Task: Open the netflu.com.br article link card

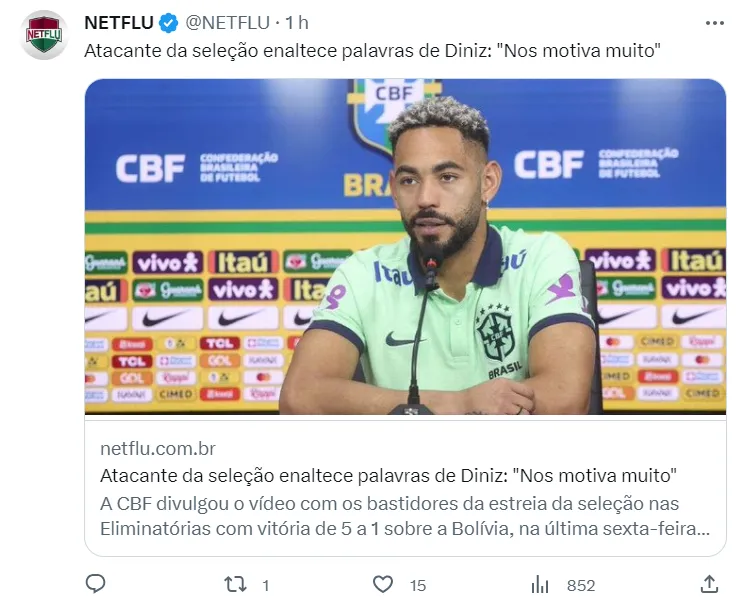Action: click(405, 317)
